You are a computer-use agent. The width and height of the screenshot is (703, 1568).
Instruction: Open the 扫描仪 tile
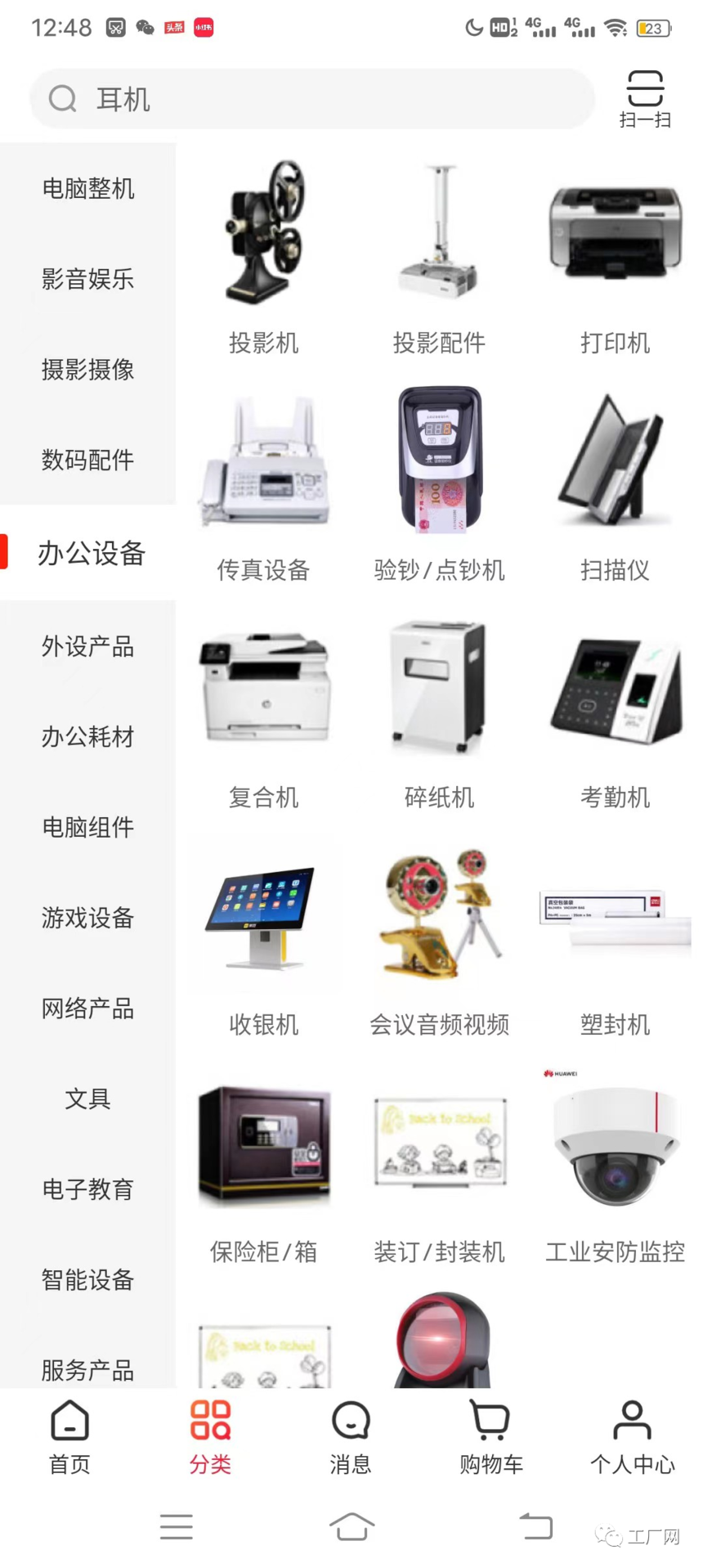[615, 484]
